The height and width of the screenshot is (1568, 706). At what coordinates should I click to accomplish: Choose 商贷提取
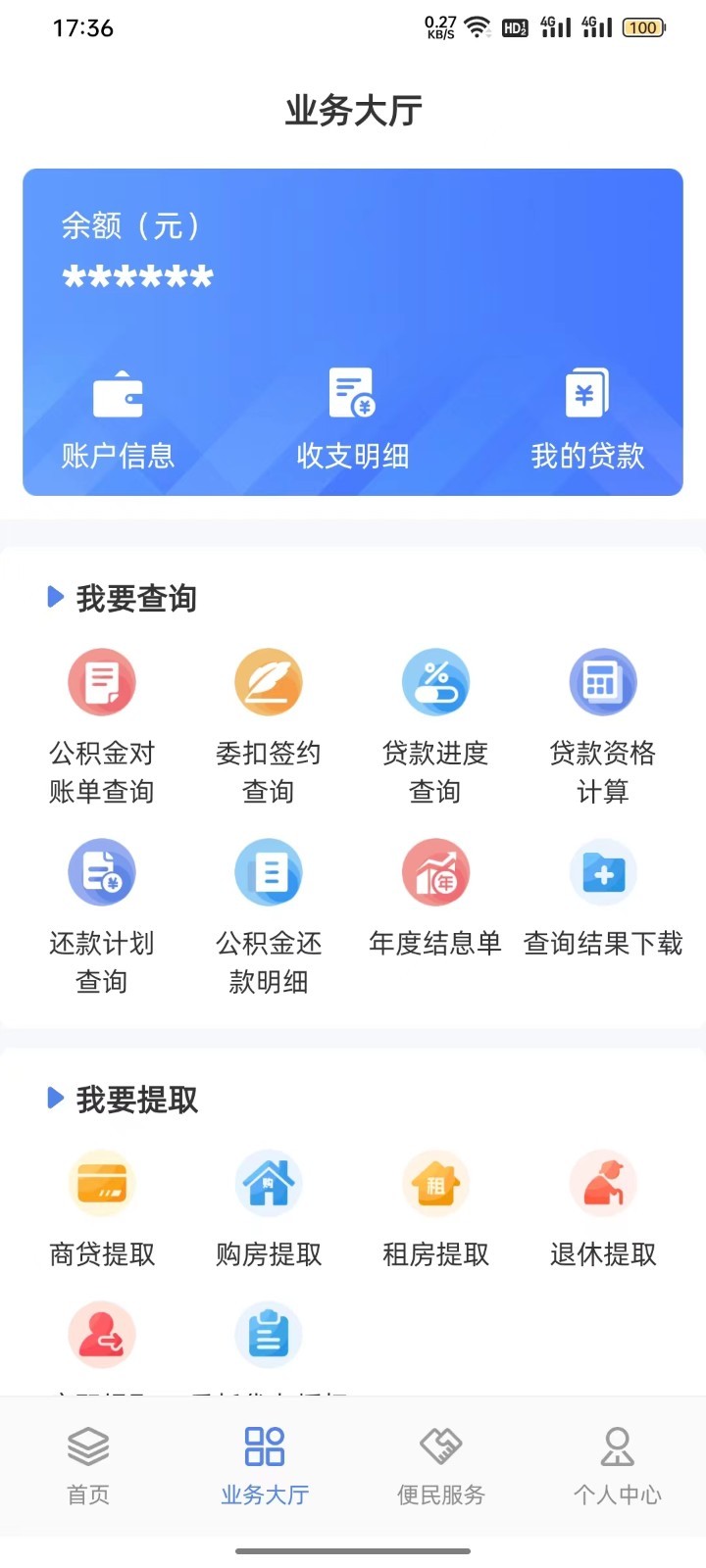click(102, 1210)
